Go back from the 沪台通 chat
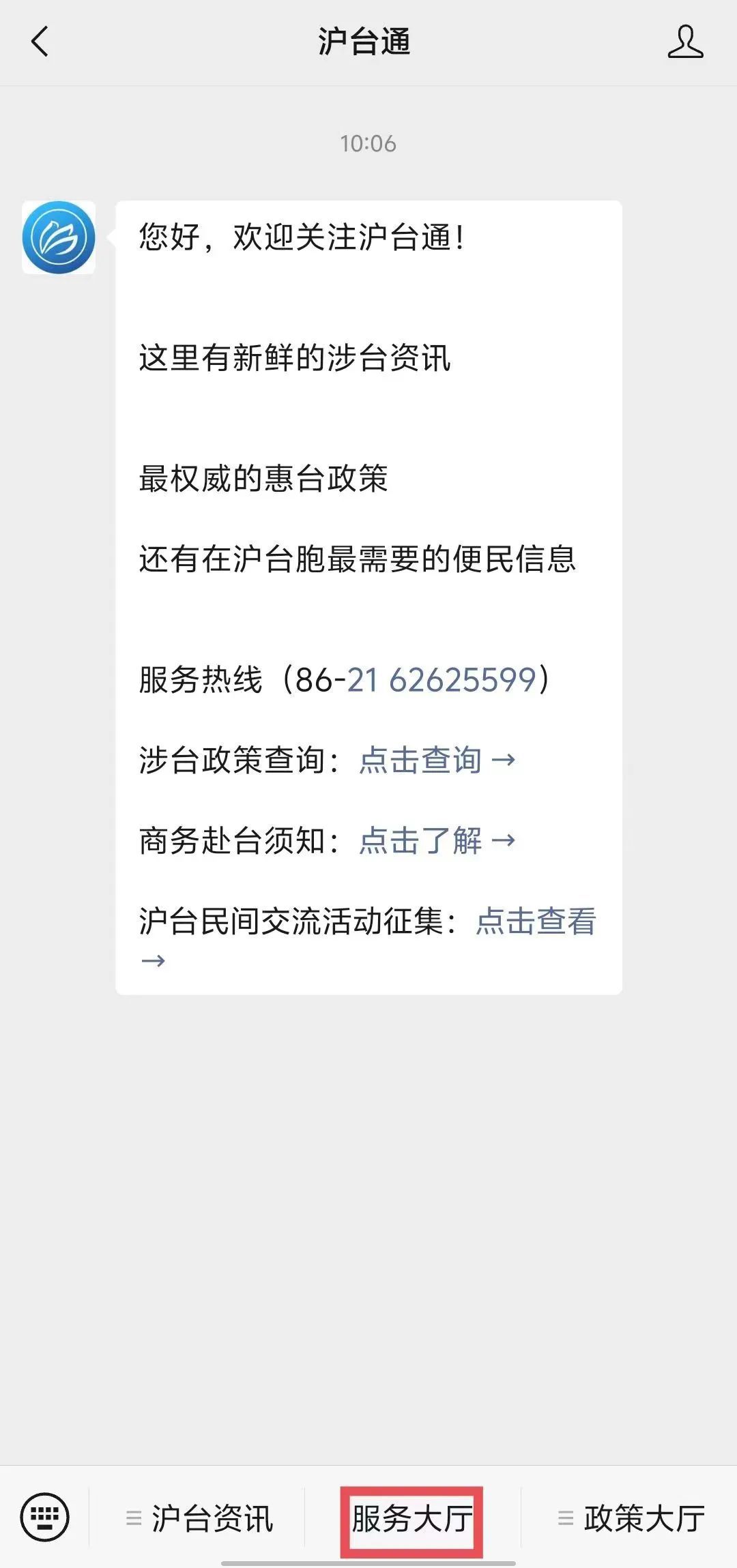Image resolution: width=737 pixels, height=1568 pixels. (x=40, y=42)
